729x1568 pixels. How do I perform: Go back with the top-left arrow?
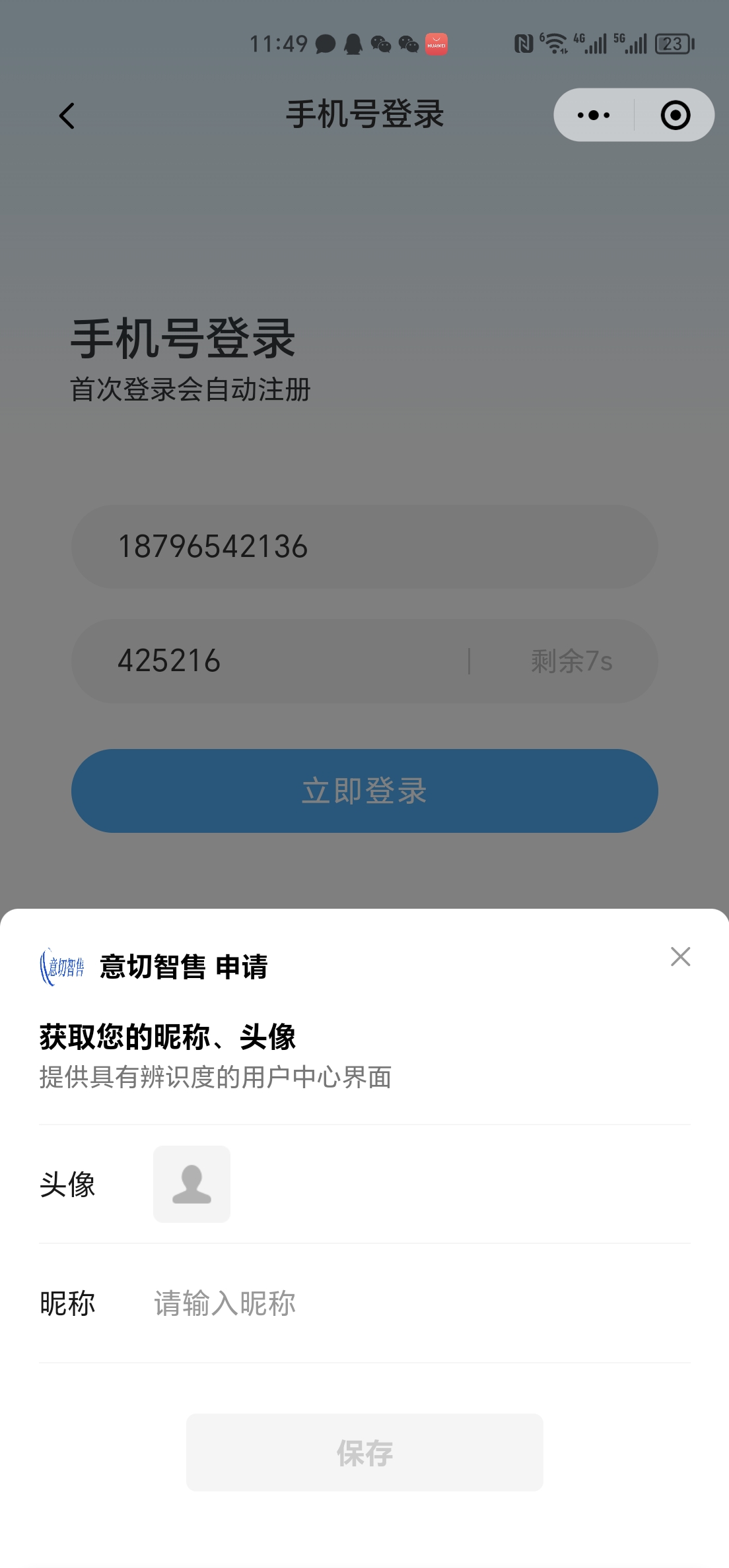click(x=67, y=115)
